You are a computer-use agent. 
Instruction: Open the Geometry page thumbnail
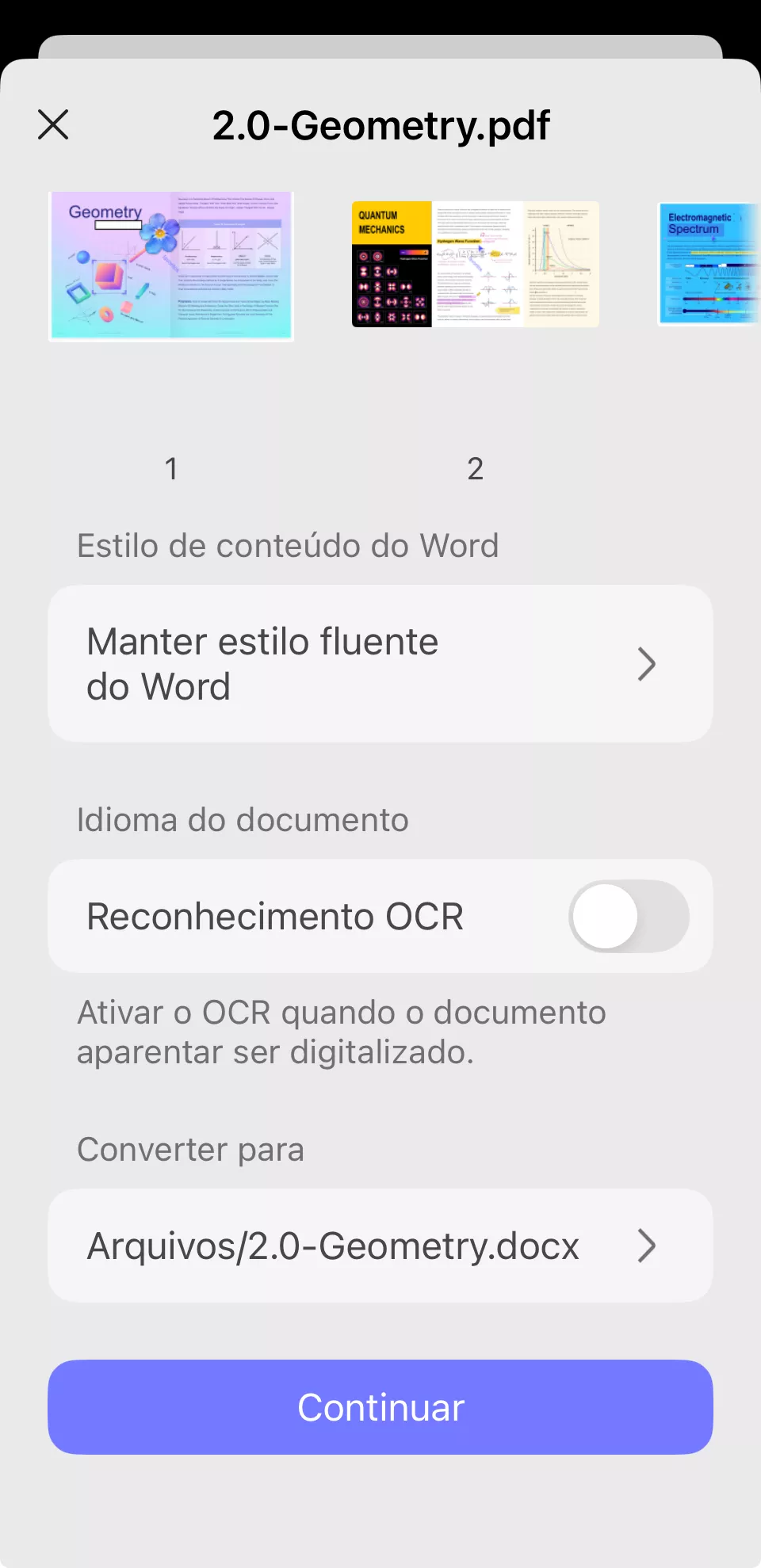(172, 265)
